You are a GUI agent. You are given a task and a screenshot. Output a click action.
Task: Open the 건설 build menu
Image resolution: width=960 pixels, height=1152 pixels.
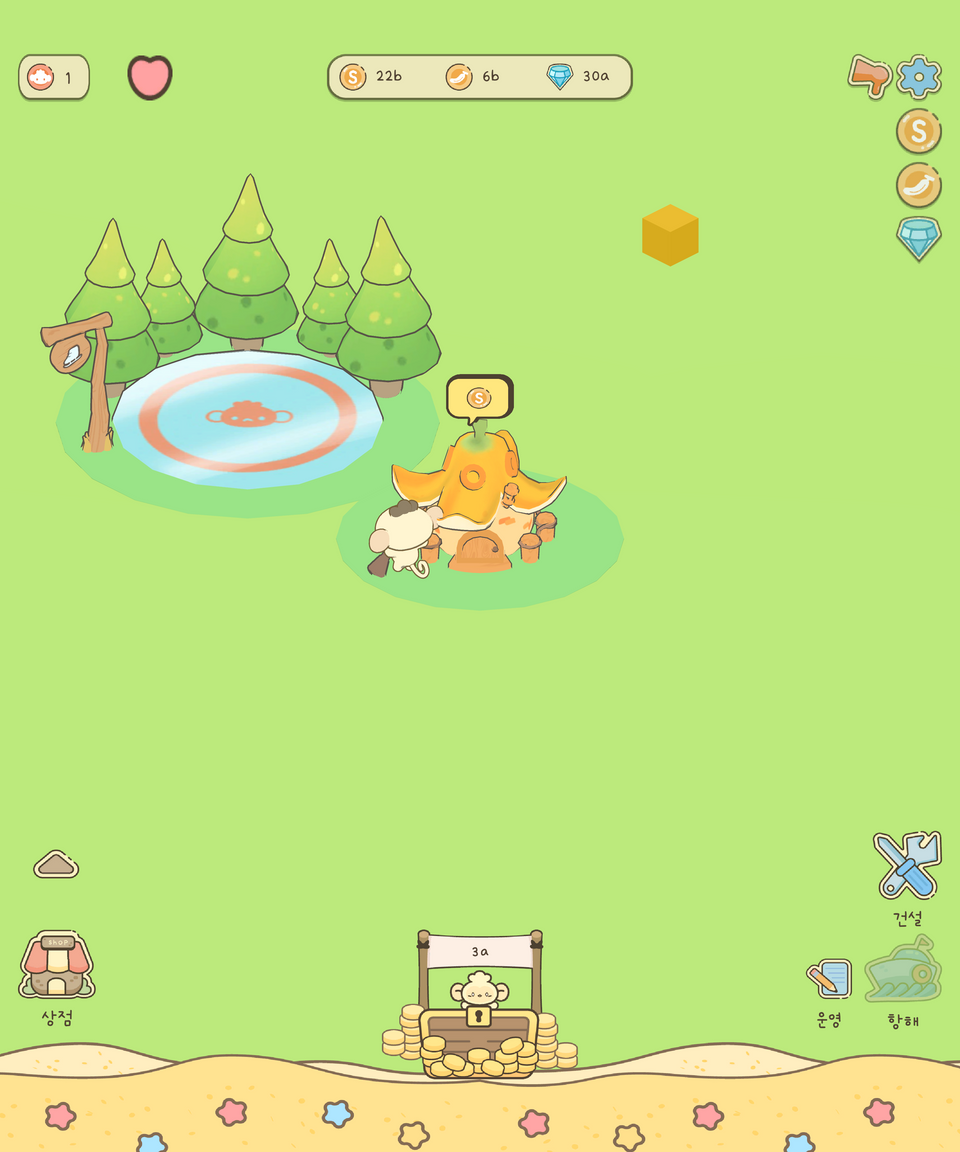coord(907,866)
